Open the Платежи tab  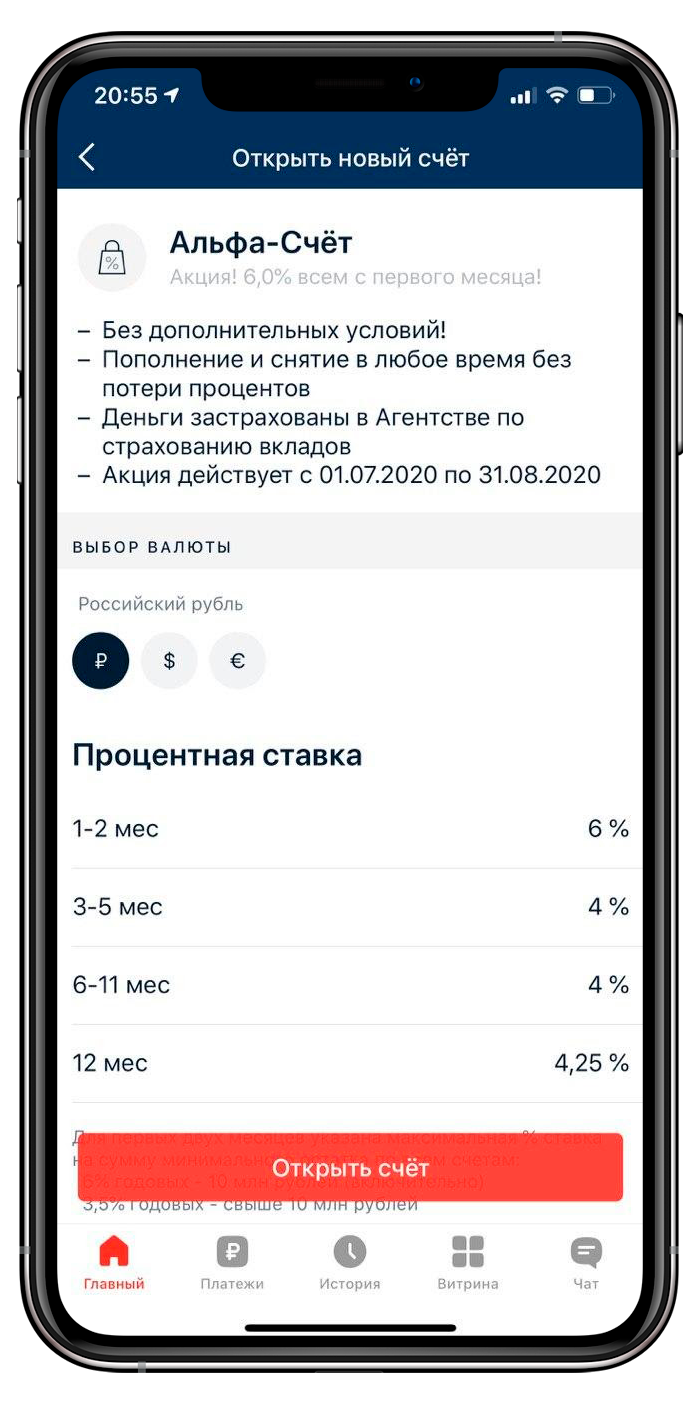click(232, 1262)
